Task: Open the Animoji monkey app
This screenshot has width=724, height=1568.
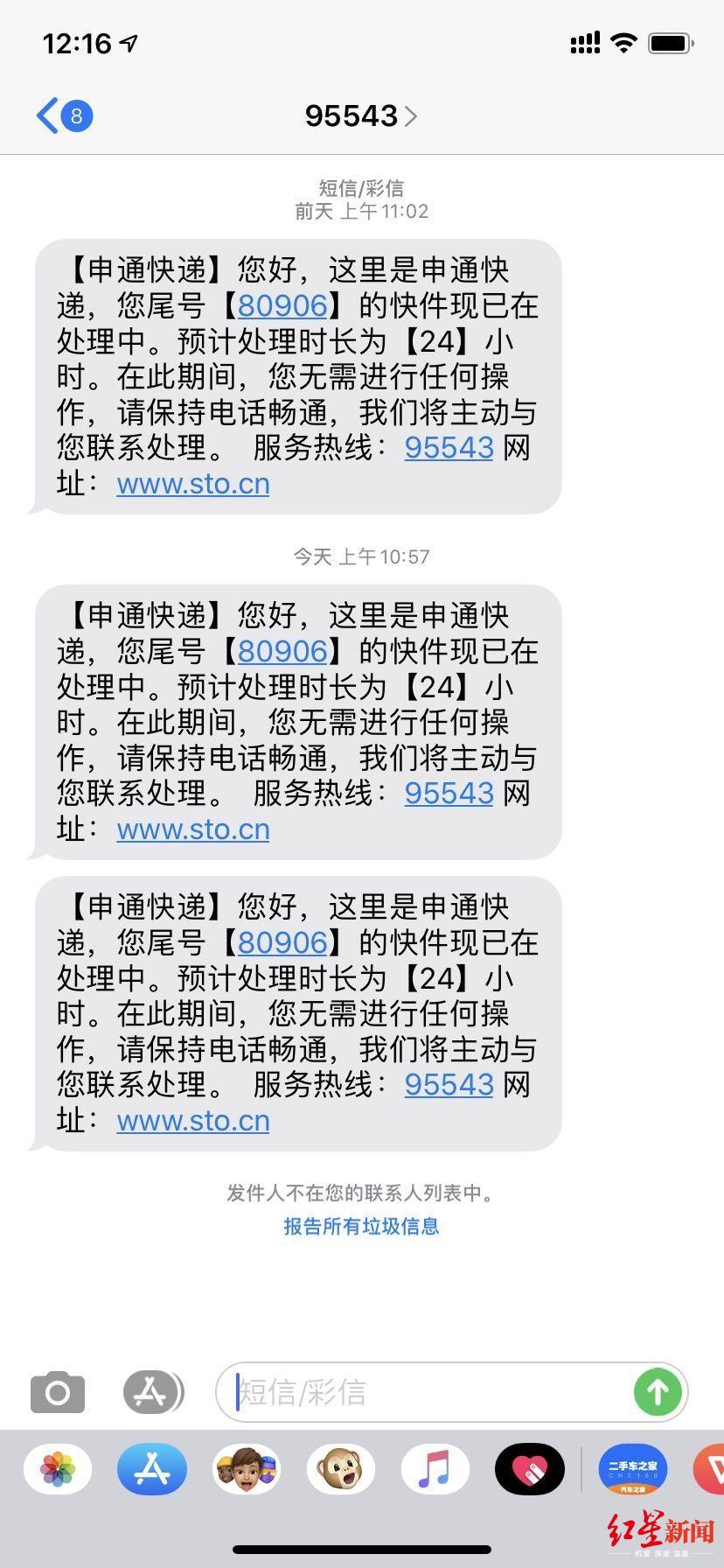Action: click(x=341, y=1469)
